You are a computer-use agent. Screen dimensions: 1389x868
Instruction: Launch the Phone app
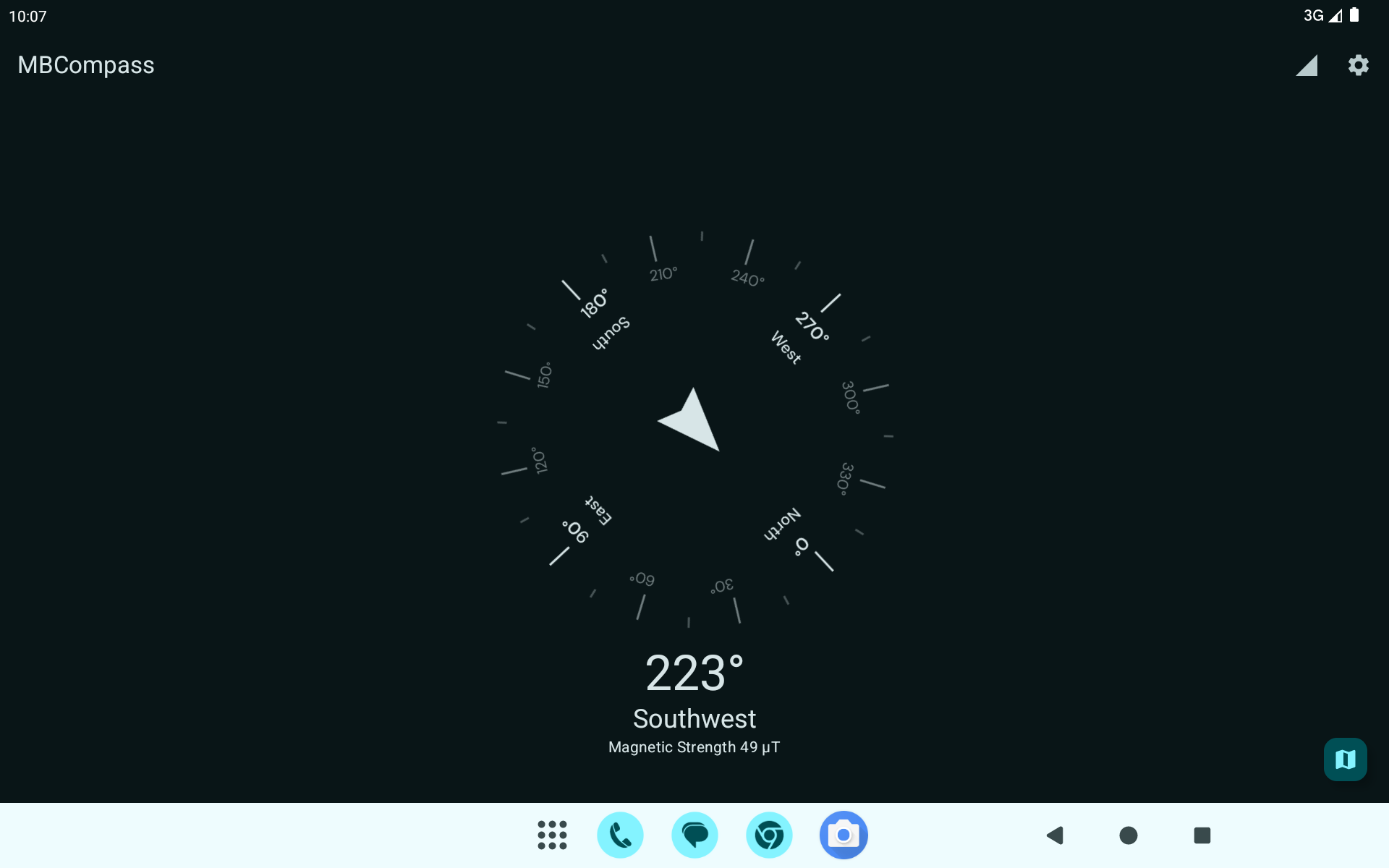click(620, 835)
